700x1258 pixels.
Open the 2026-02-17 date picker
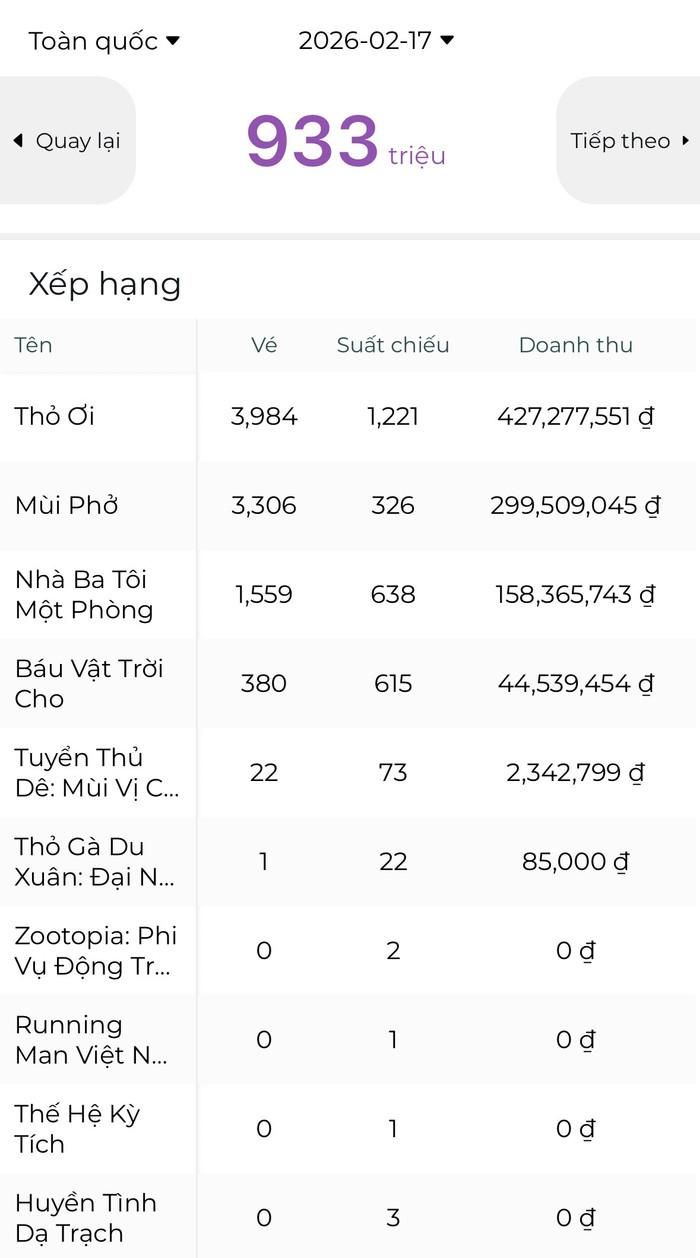pos(376,41)
